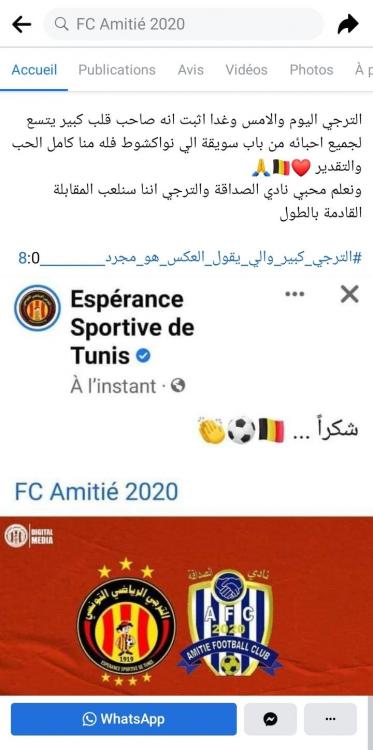Screen dimensions: 373x750
Task: Open the FC Amitié 2020 search field
Action: [184, 24]
